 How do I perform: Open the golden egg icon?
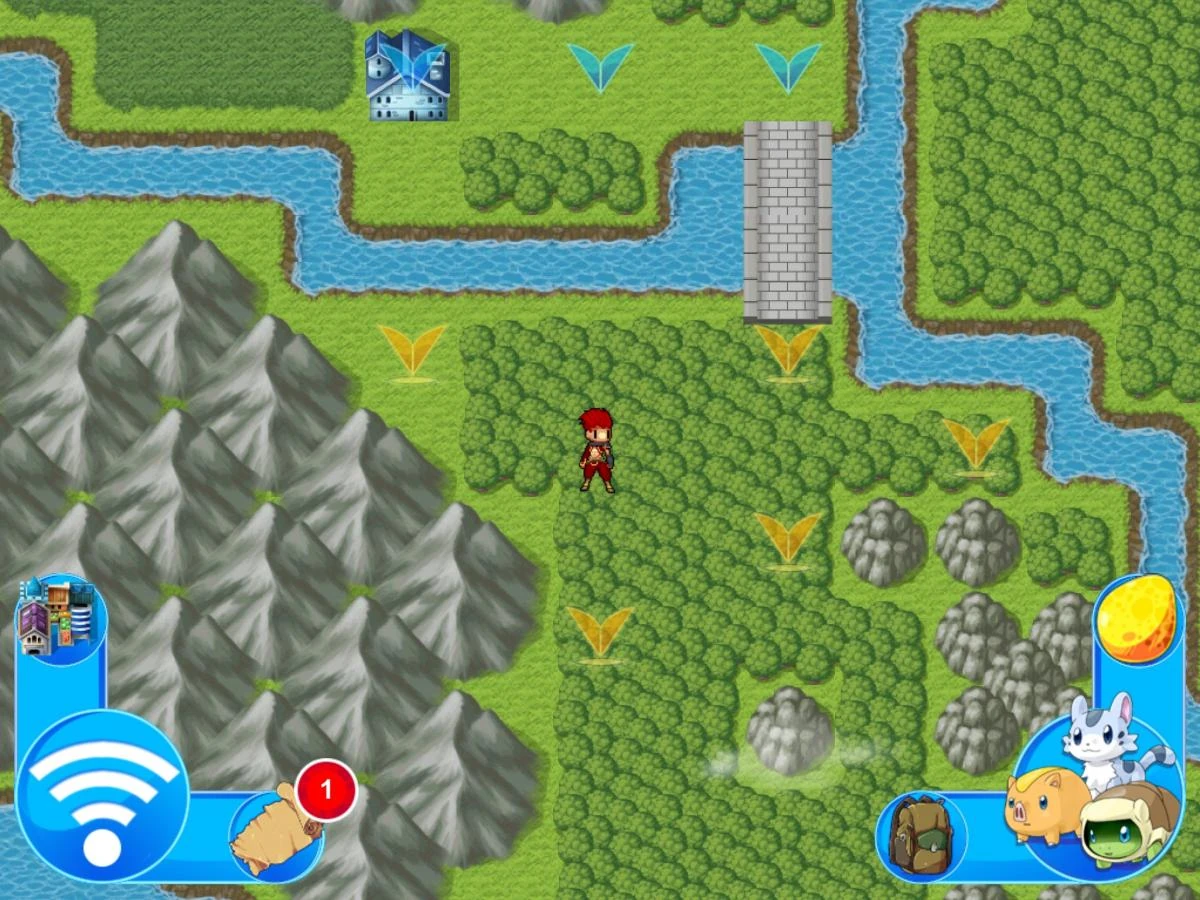(x=1136, y=618)
